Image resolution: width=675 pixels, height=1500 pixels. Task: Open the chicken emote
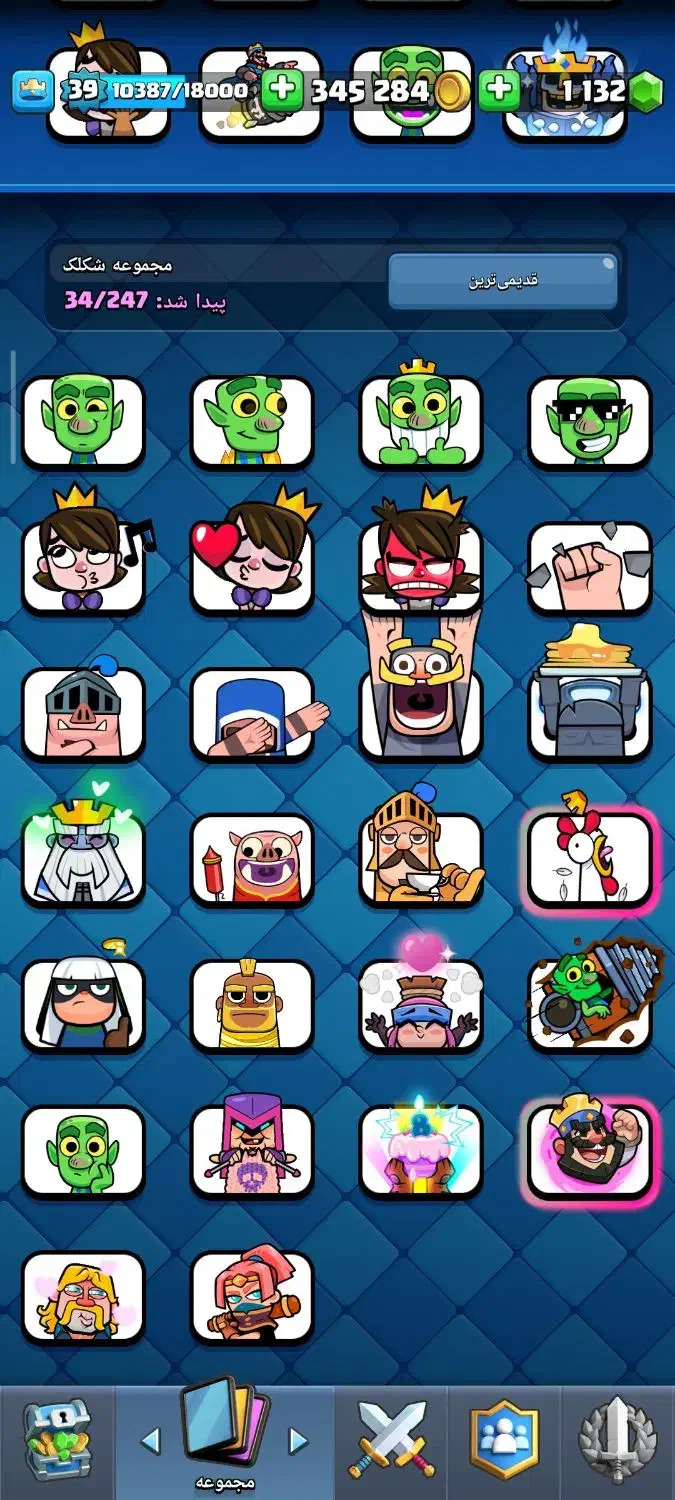(x=590, y=858)
